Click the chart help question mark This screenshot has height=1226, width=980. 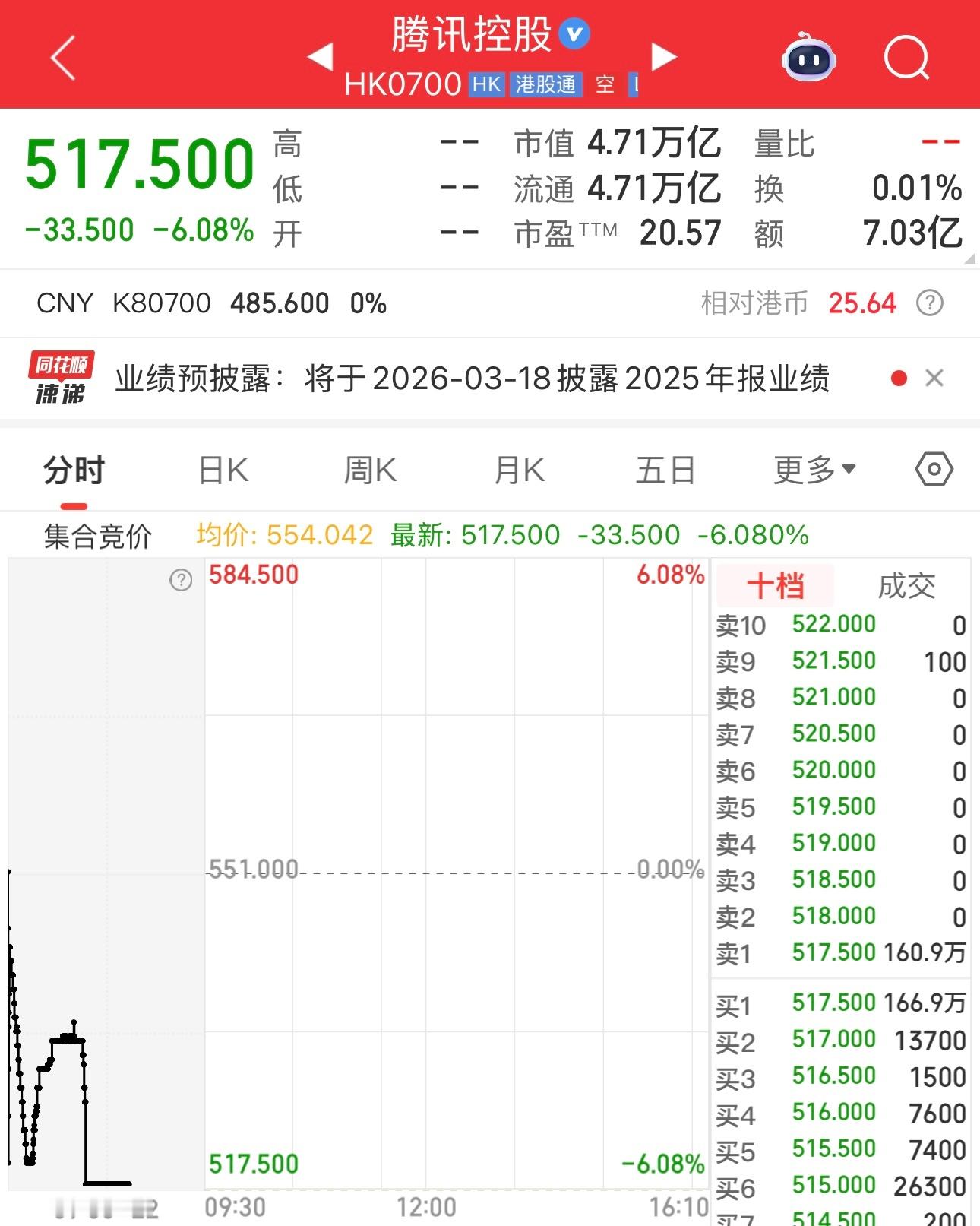coord(180,581)
